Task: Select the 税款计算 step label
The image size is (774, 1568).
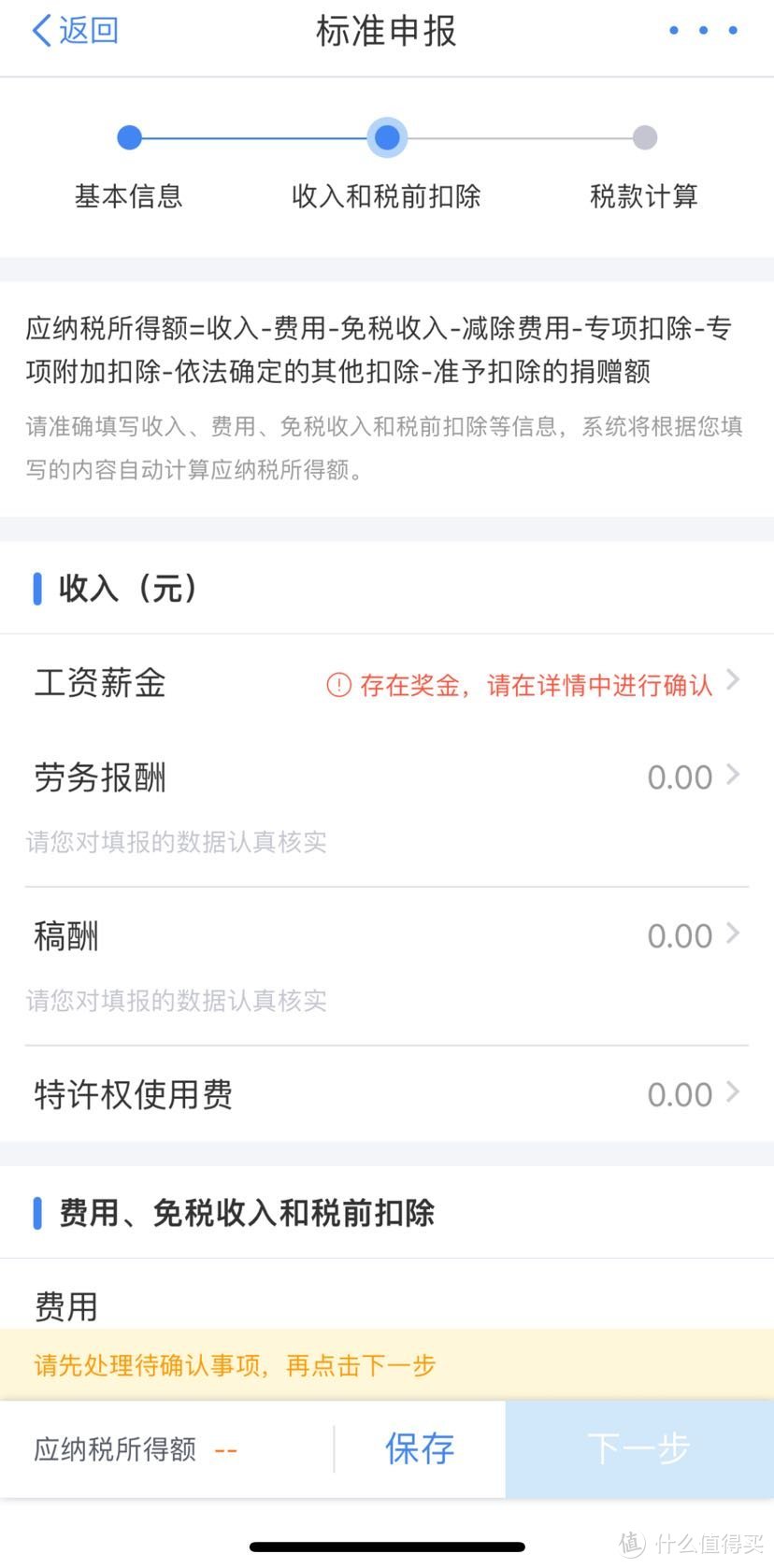Action: tap(642, 196)
